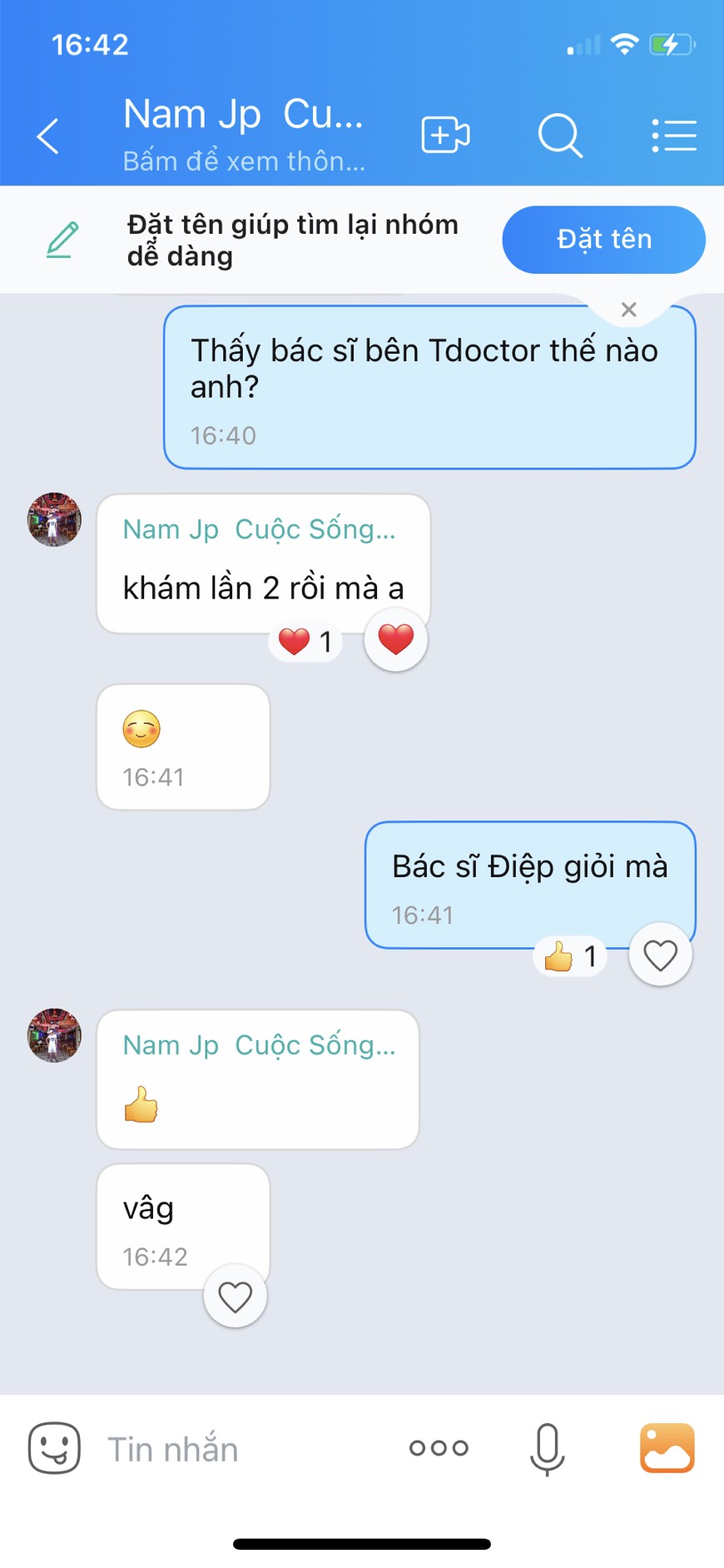Tap the group title 'Nam Jp Cu...'

coord(242,114)
